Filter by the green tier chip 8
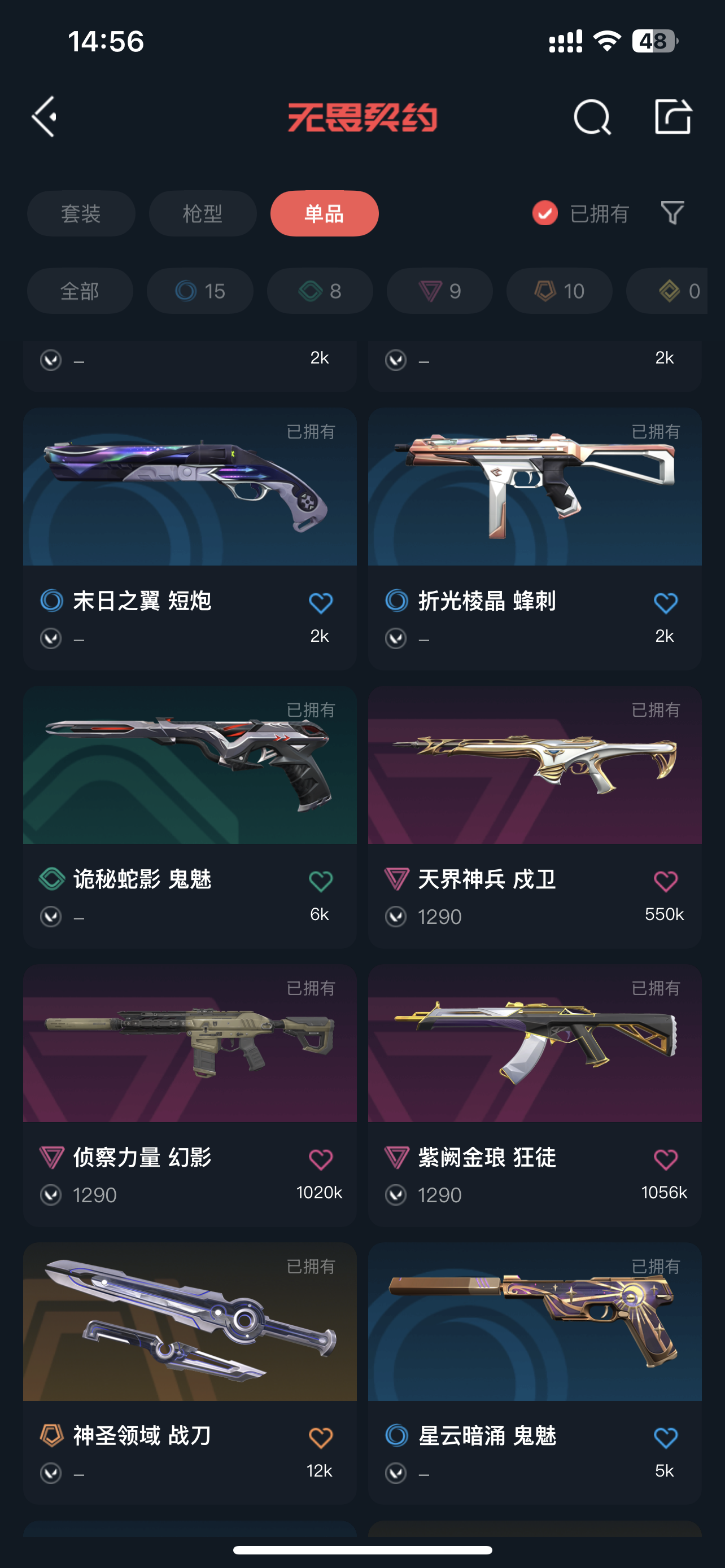Screen dimensions: 725x1568 320,291
